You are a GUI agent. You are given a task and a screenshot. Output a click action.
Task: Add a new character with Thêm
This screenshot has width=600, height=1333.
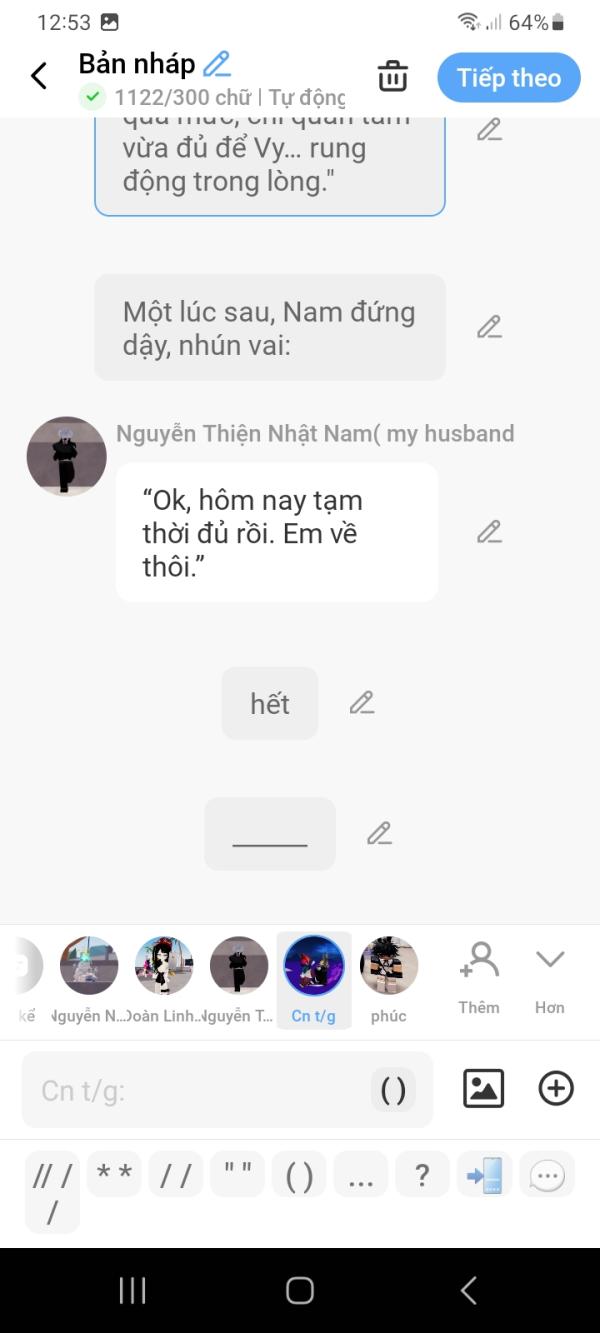(479, 978)
